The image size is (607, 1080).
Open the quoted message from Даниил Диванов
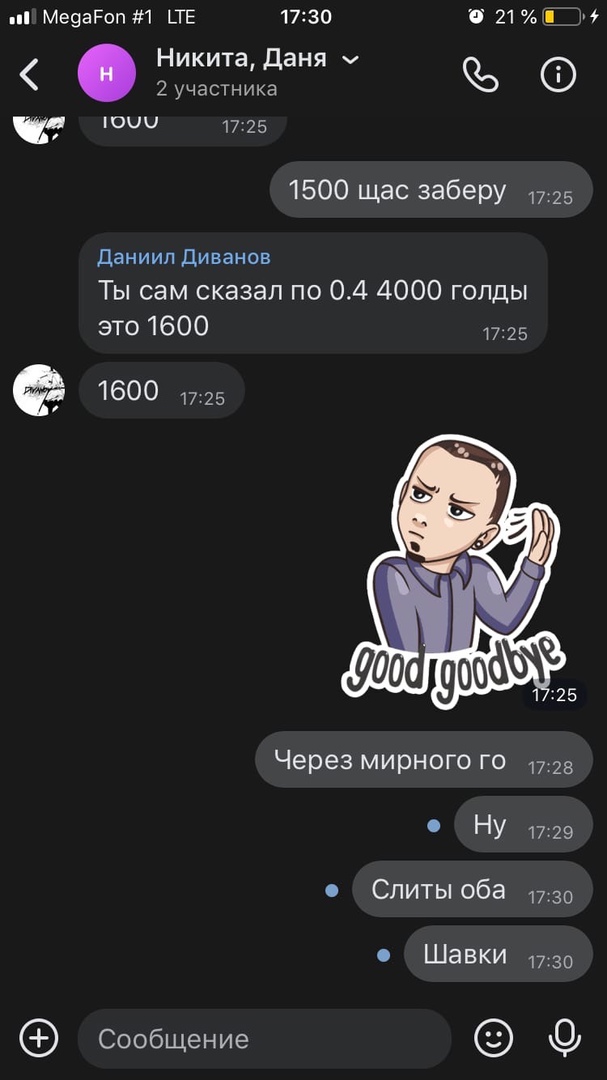312,293
